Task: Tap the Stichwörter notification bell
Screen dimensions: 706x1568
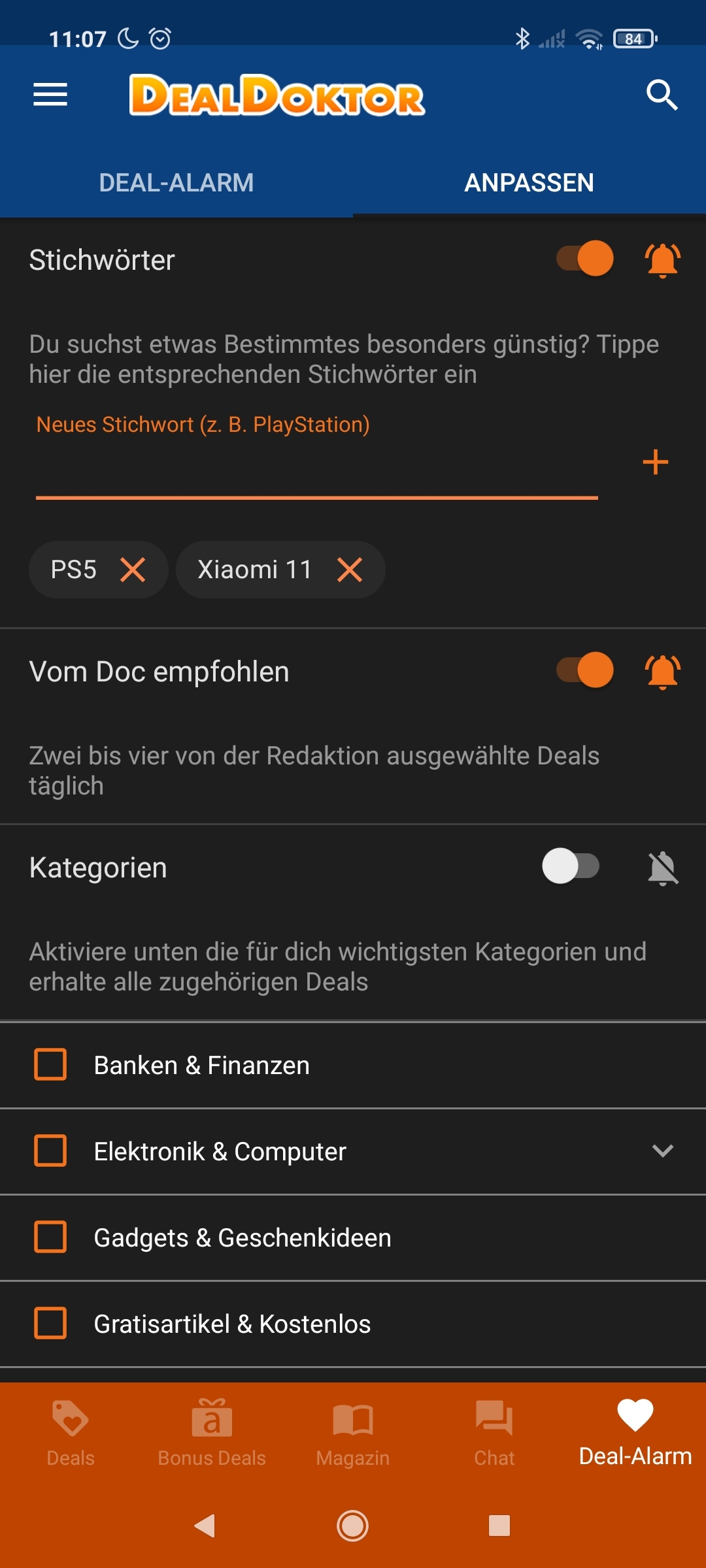Action: [x=662, y=260]
